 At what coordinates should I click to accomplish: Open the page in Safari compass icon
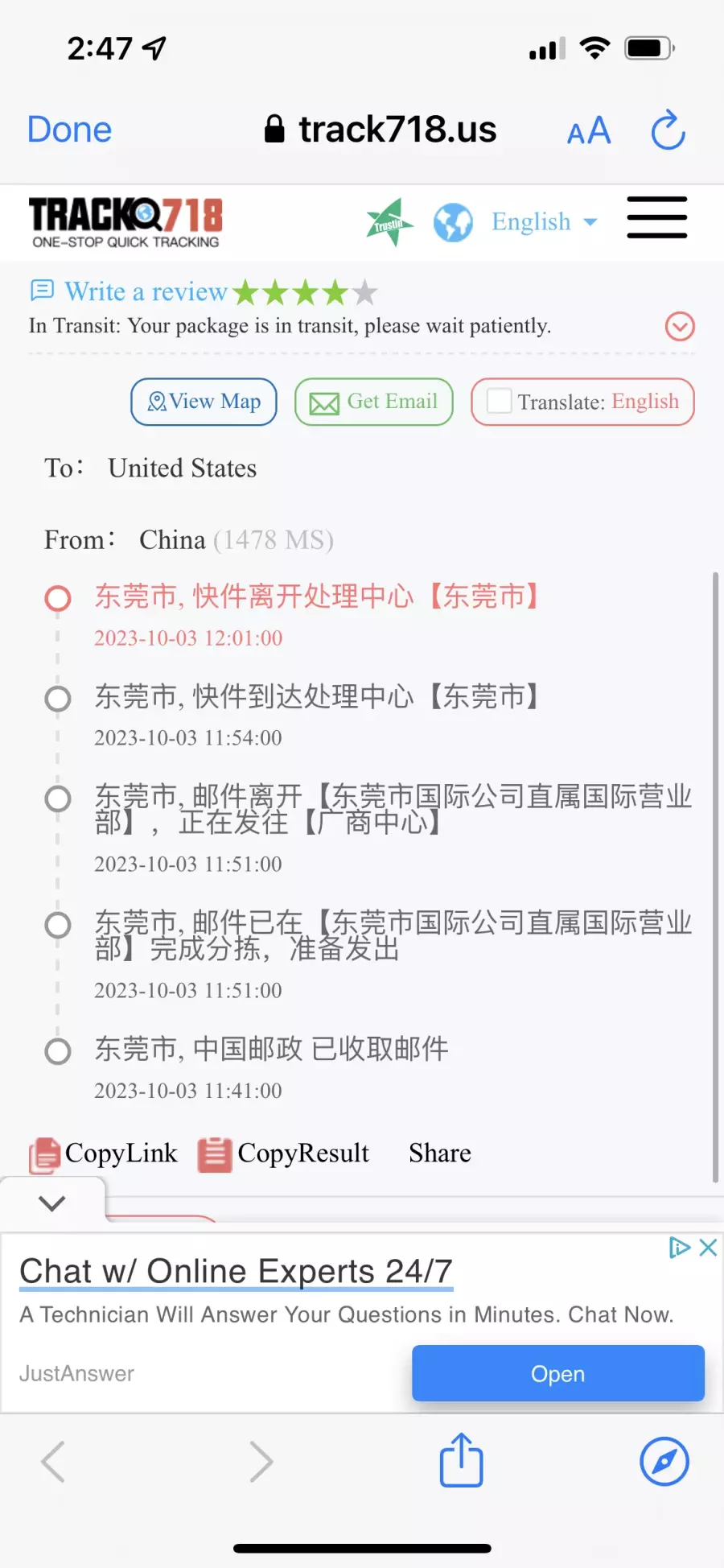tap(664, 1461)
